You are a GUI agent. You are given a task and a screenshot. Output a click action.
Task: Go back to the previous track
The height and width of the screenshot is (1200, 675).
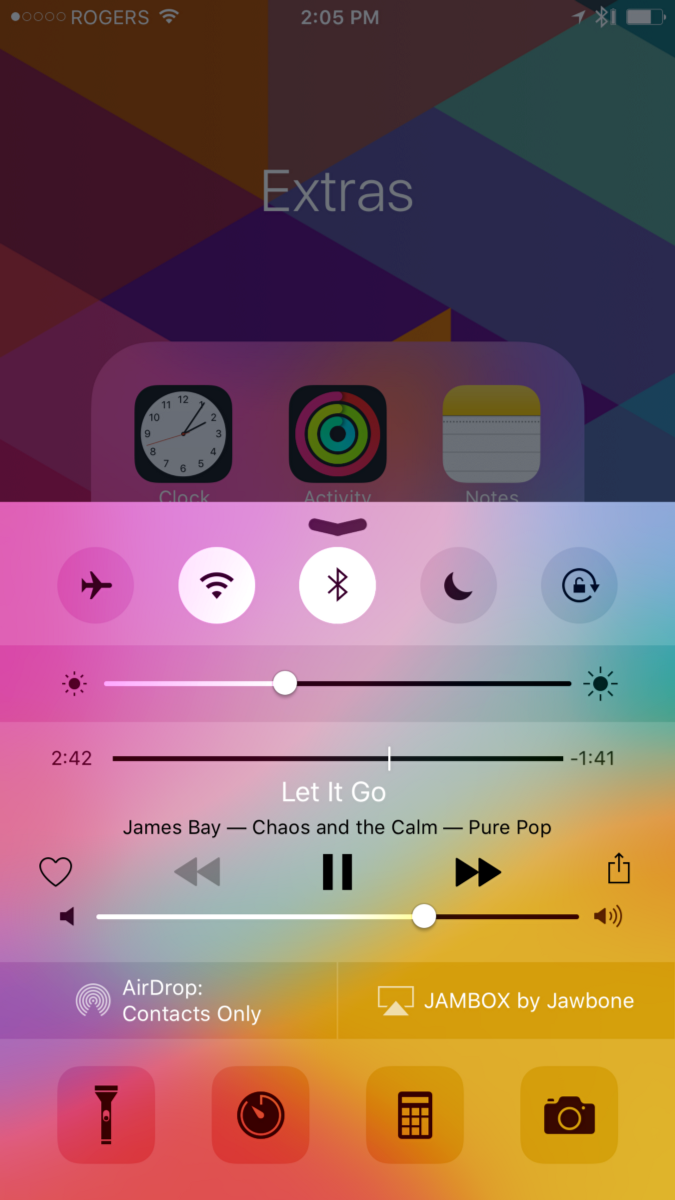click(x=197, y=872)
